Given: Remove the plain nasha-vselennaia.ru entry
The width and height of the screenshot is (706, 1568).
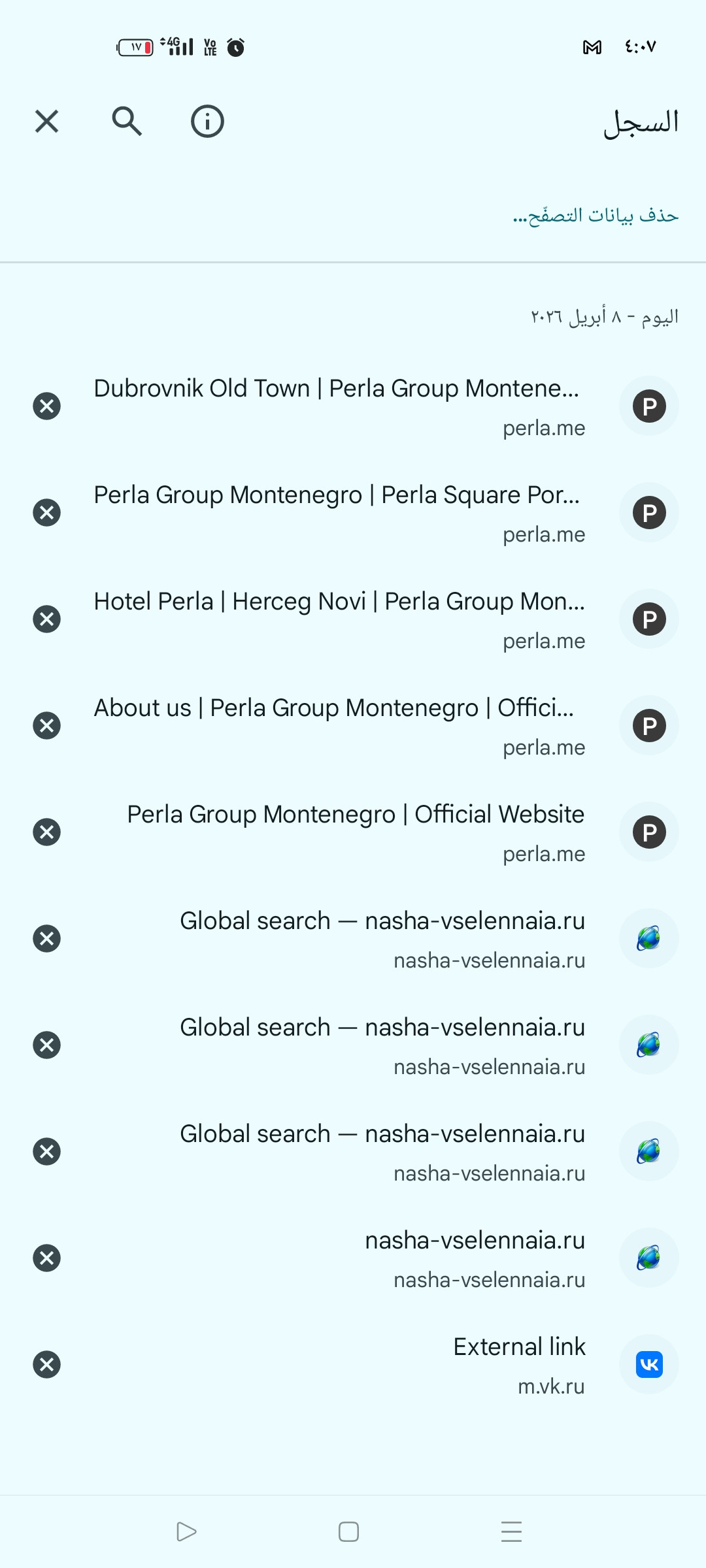Looking at the screenshot, I should (x=46, y=1258).
